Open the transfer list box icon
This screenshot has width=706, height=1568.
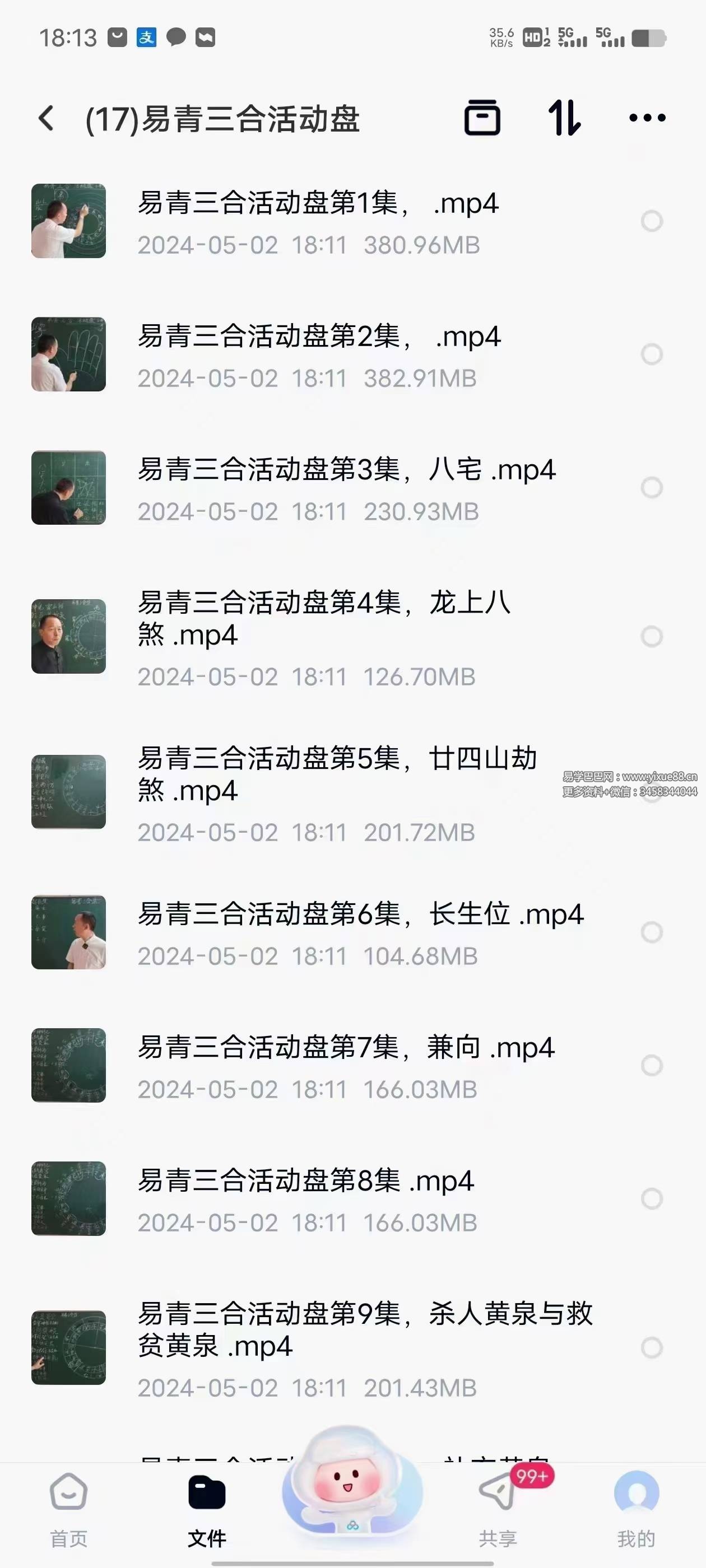click(x=482, y=118)
